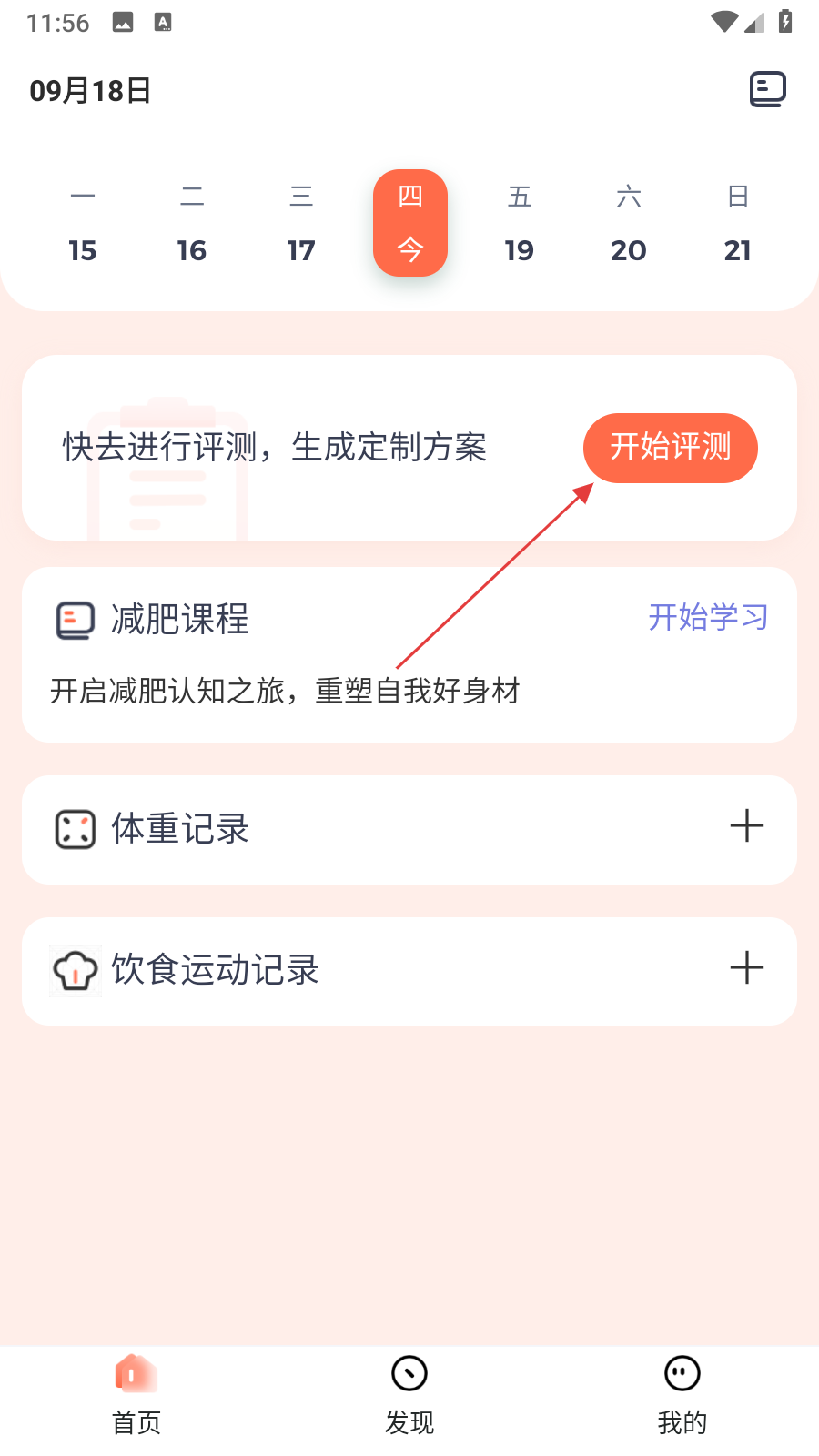The width and height of the screenshot is (819, 1456).
Task: Select Tuesday the 16th in calendar
Action: [x=192, y=225]
